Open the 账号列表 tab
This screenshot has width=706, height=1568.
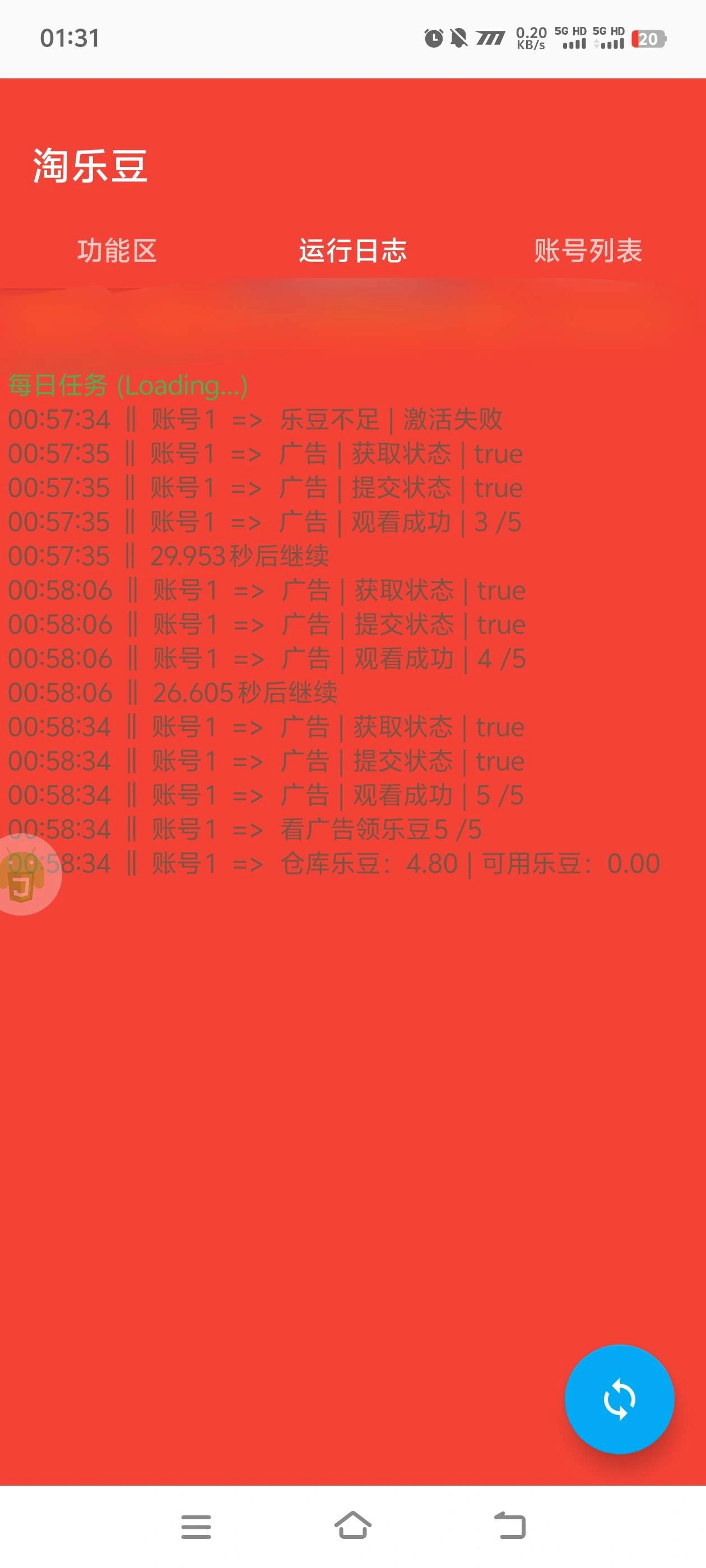click(588, 251)
